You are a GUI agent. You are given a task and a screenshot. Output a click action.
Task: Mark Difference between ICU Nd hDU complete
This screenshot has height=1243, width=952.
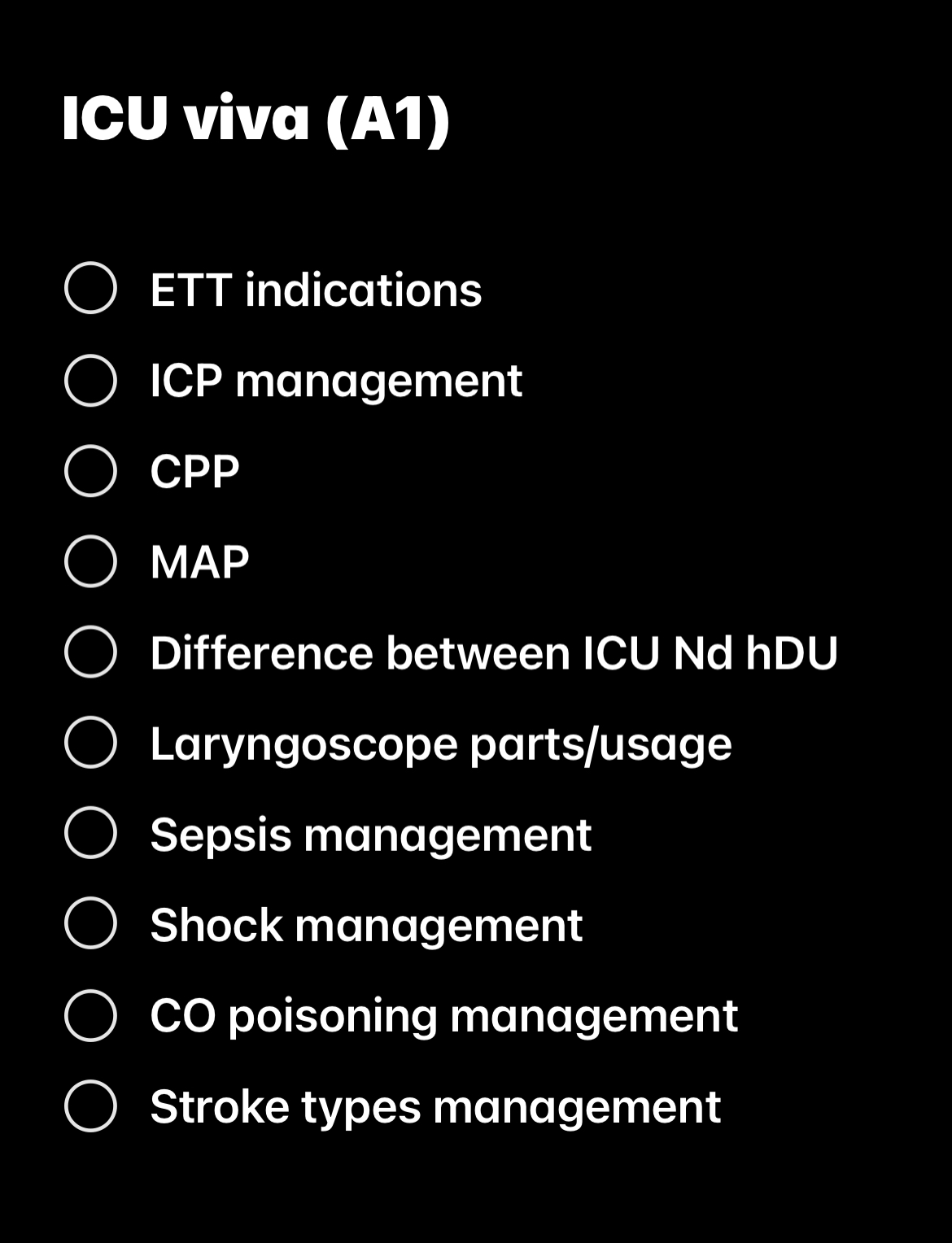pos(90,652)
